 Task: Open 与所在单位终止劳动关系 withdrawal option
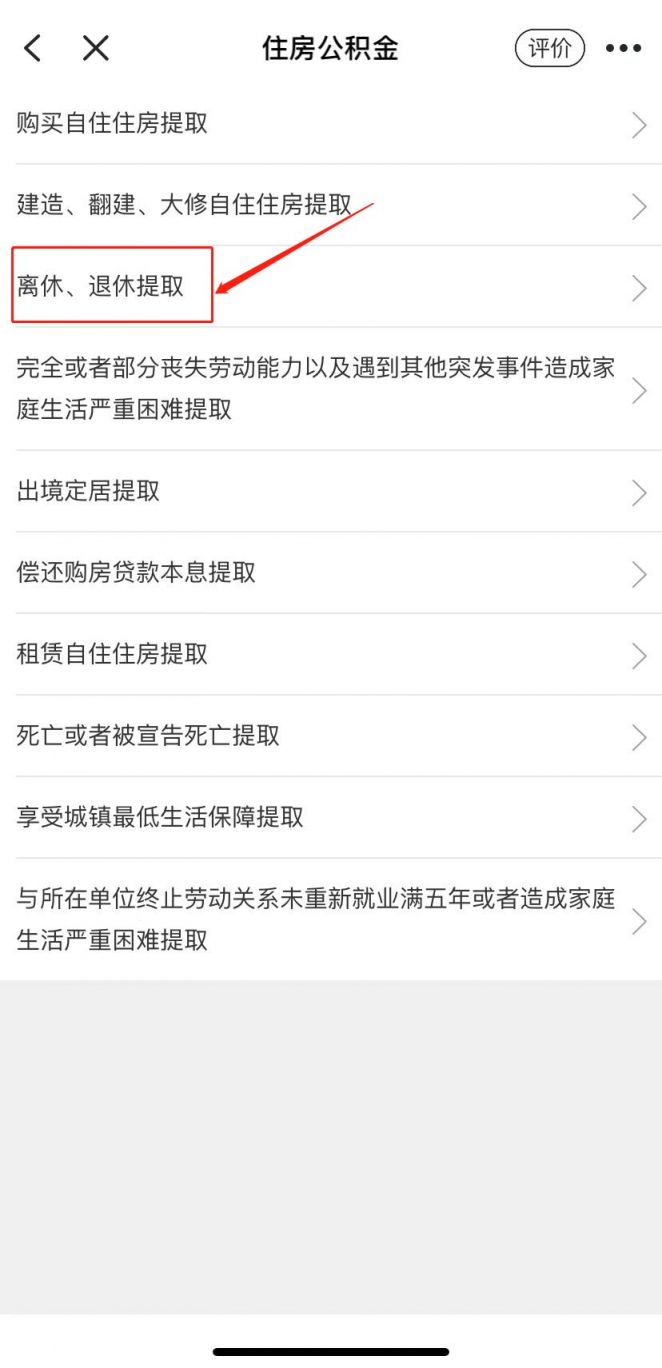coord(330,920)
